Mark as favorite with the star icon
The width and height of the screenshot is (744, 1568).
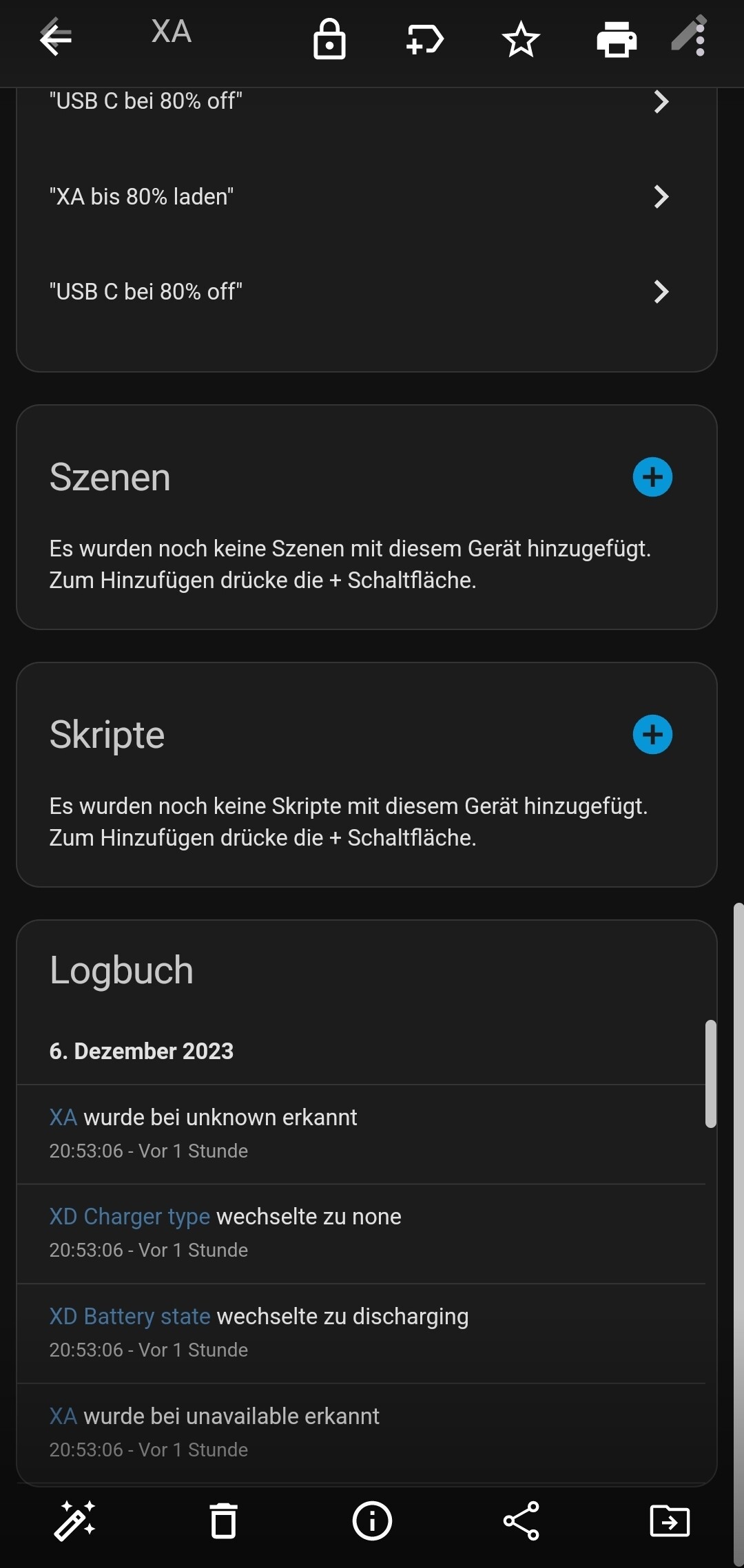tap(521, 39)
